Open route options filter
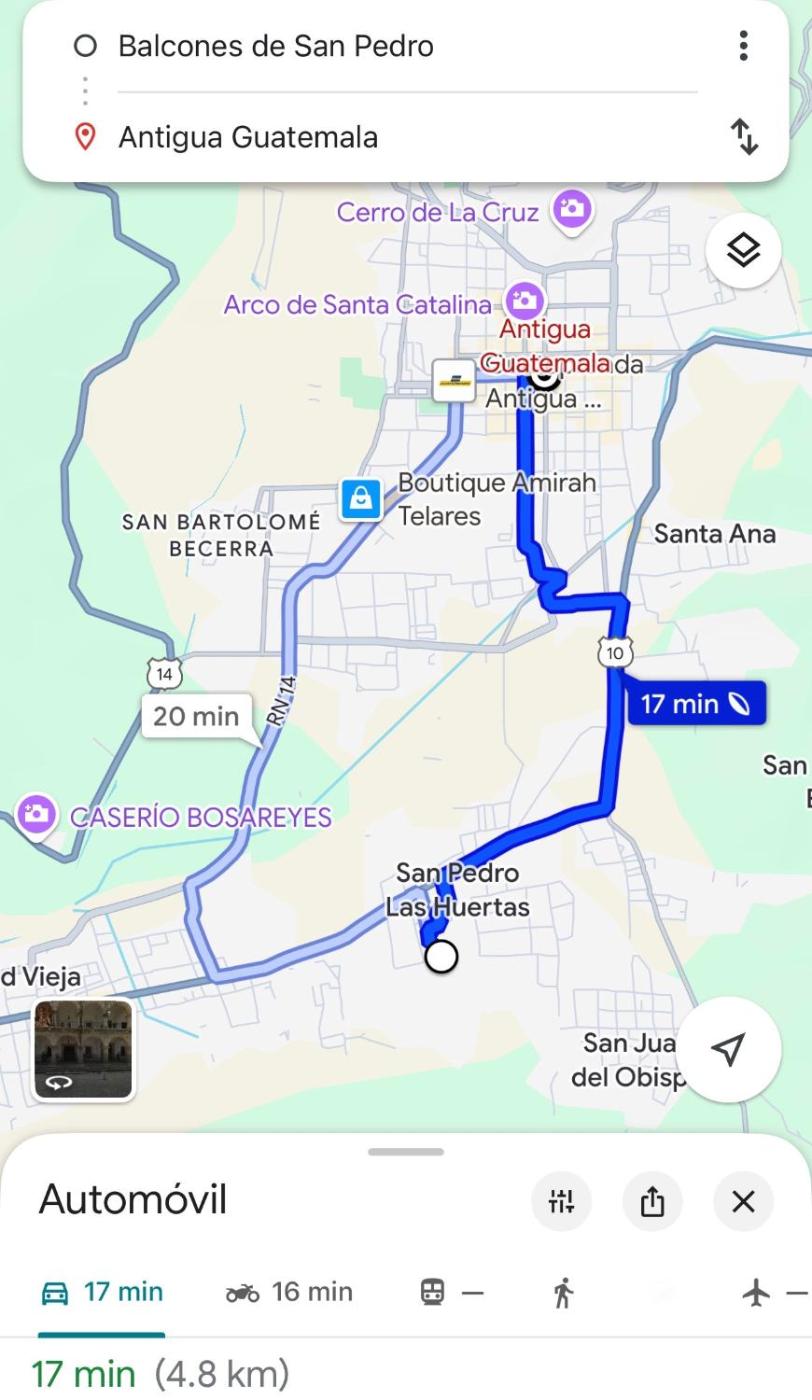The image size is (812, 1400). 562,1201
